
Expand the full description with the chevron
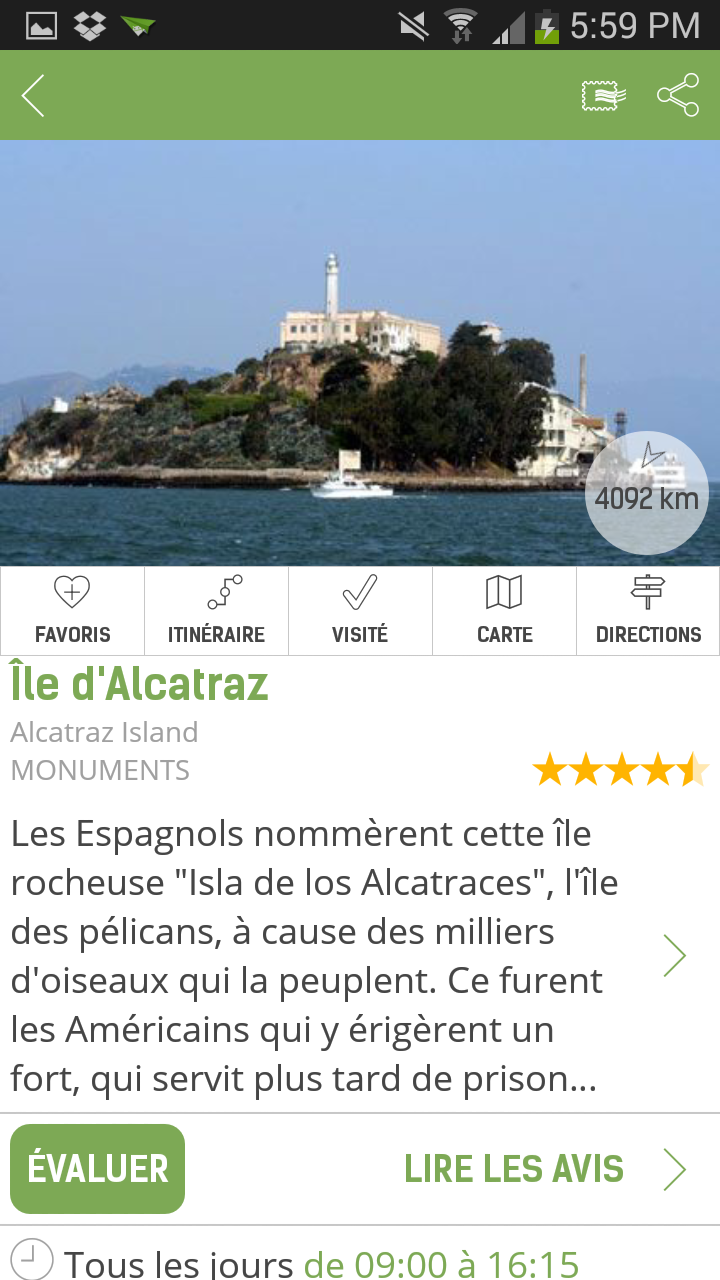click(x=675, y=956)
